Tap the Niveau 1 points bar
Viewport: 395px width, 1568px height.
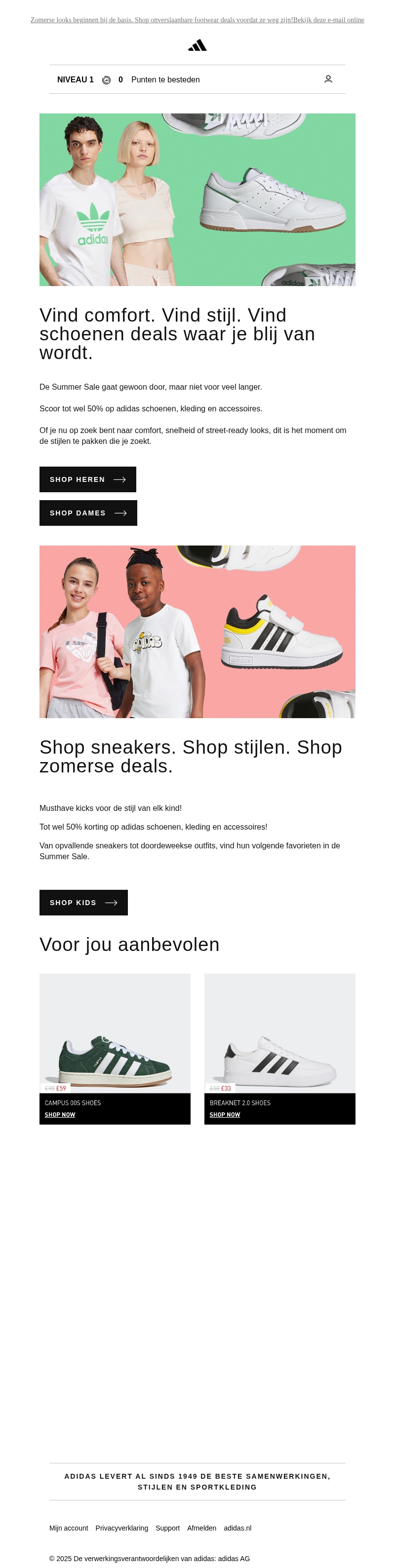tap(128, 80)
